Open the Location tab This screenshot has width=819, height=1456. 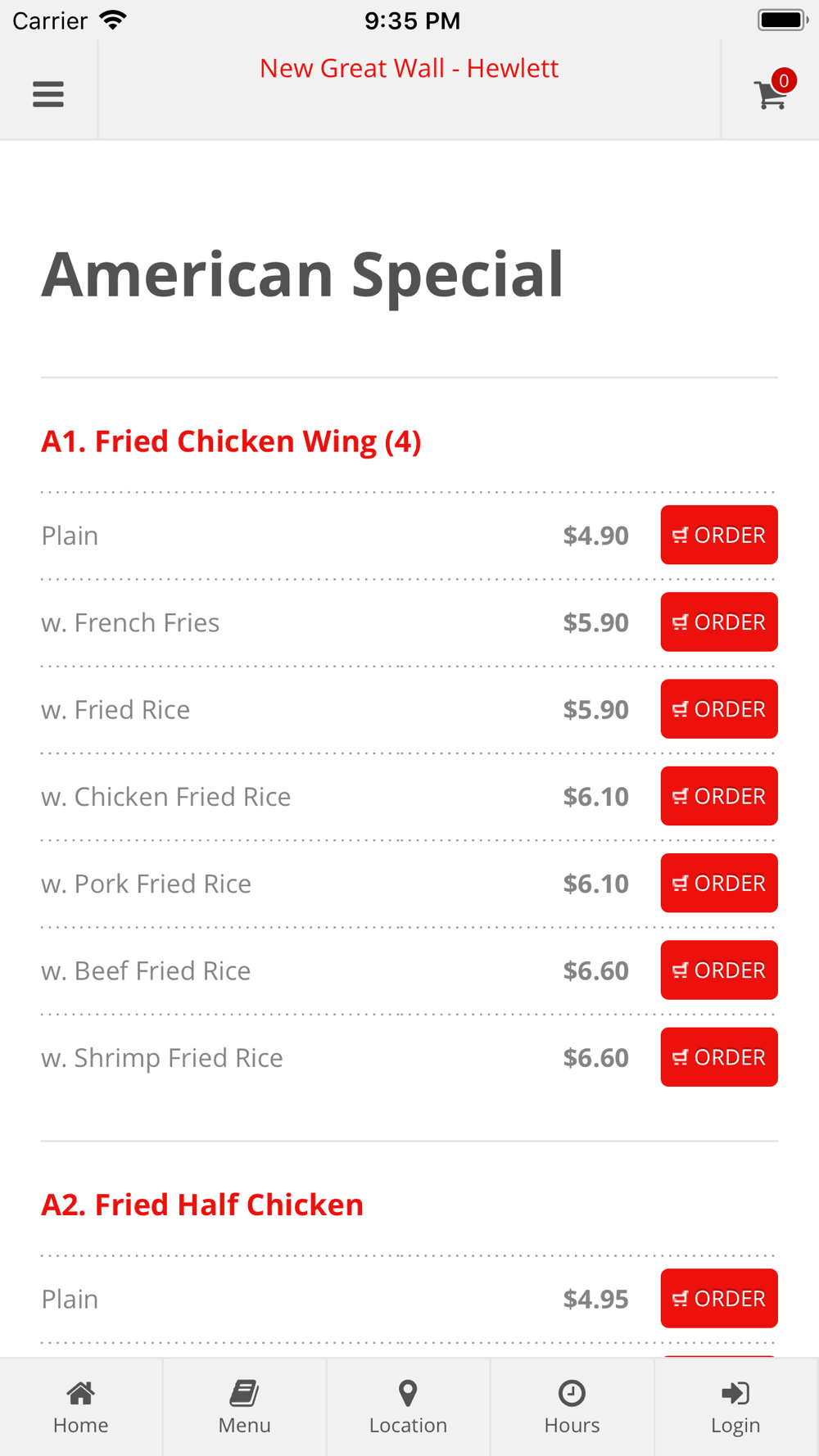(x=409, y=1408)
